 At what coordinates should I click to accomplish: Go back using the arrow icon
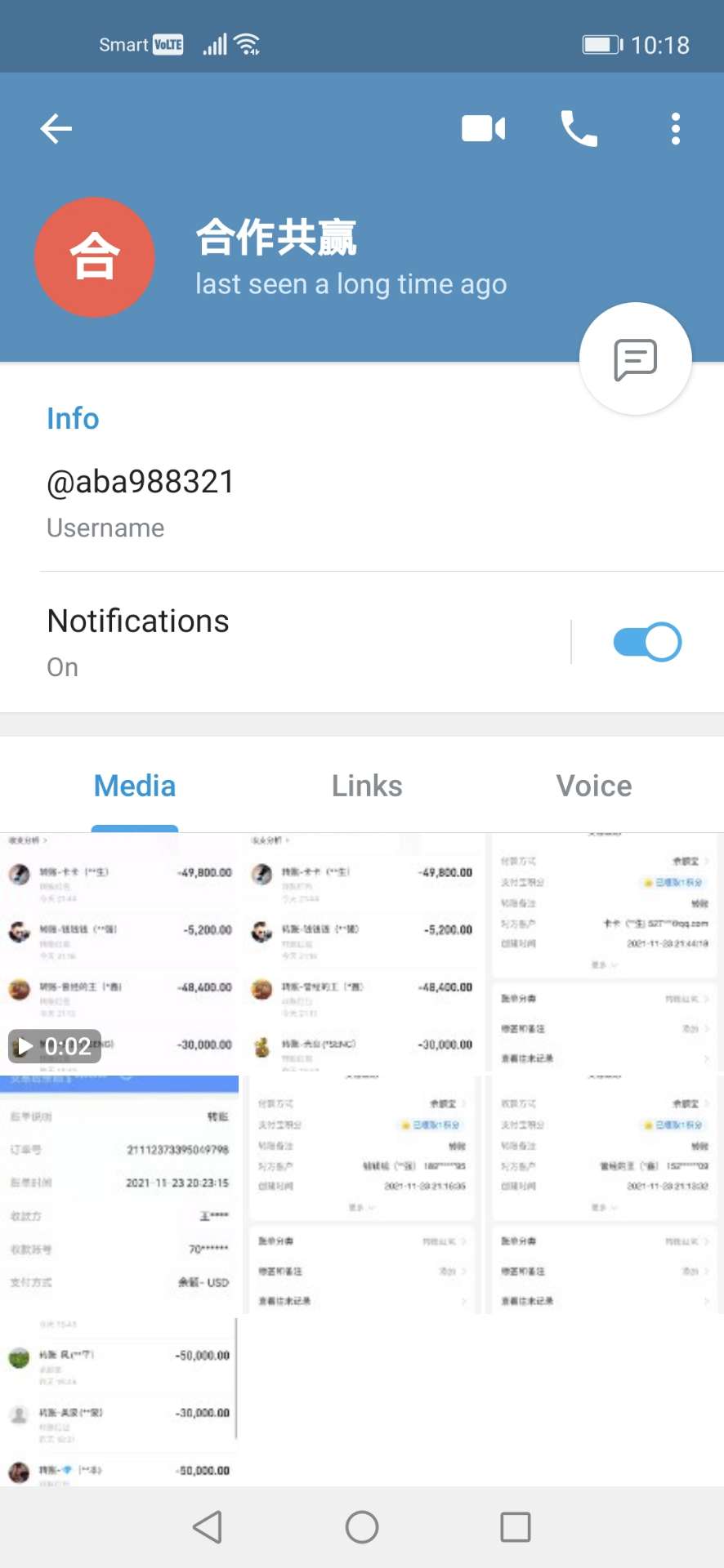56,129
